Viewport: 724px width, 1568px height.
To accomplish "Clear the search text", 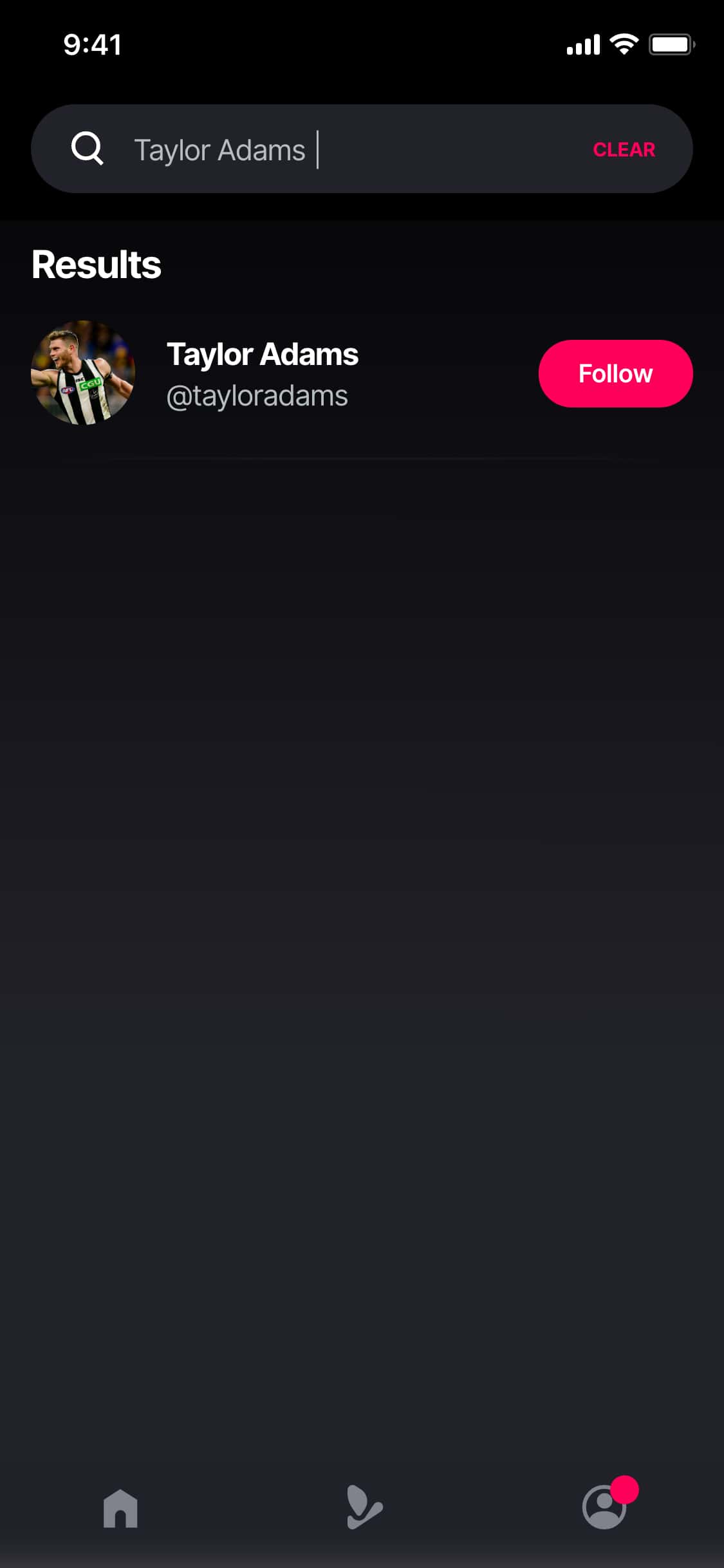I will (623, 149).
